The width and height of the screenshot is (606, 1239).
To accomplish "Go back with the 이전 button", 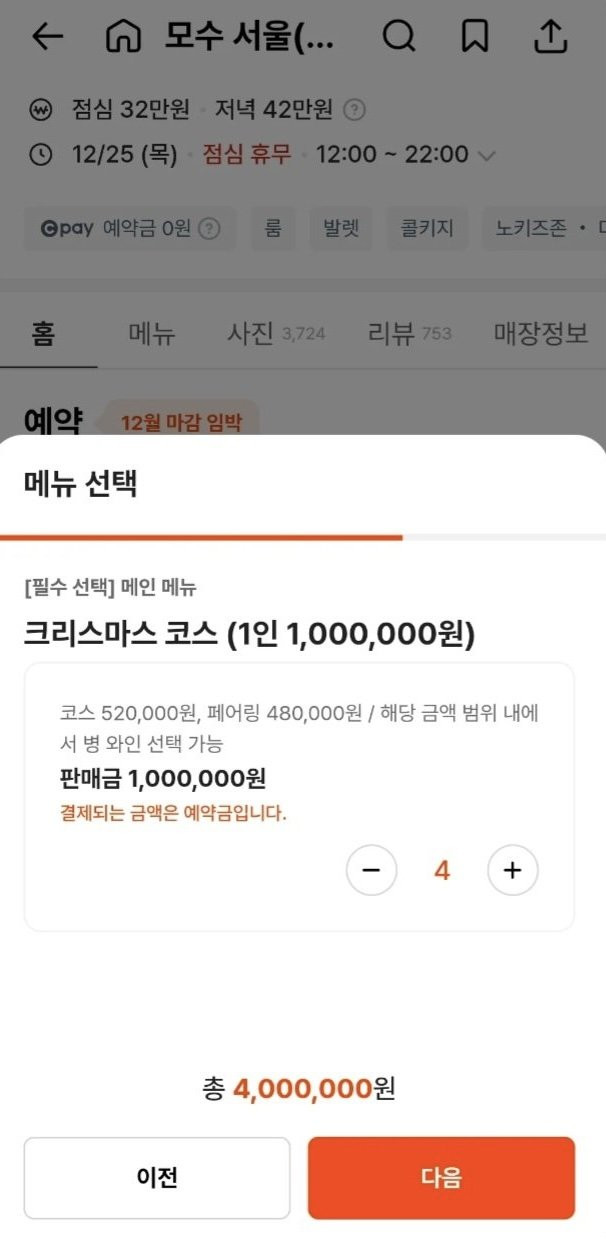I will (x=157, y=1177).
